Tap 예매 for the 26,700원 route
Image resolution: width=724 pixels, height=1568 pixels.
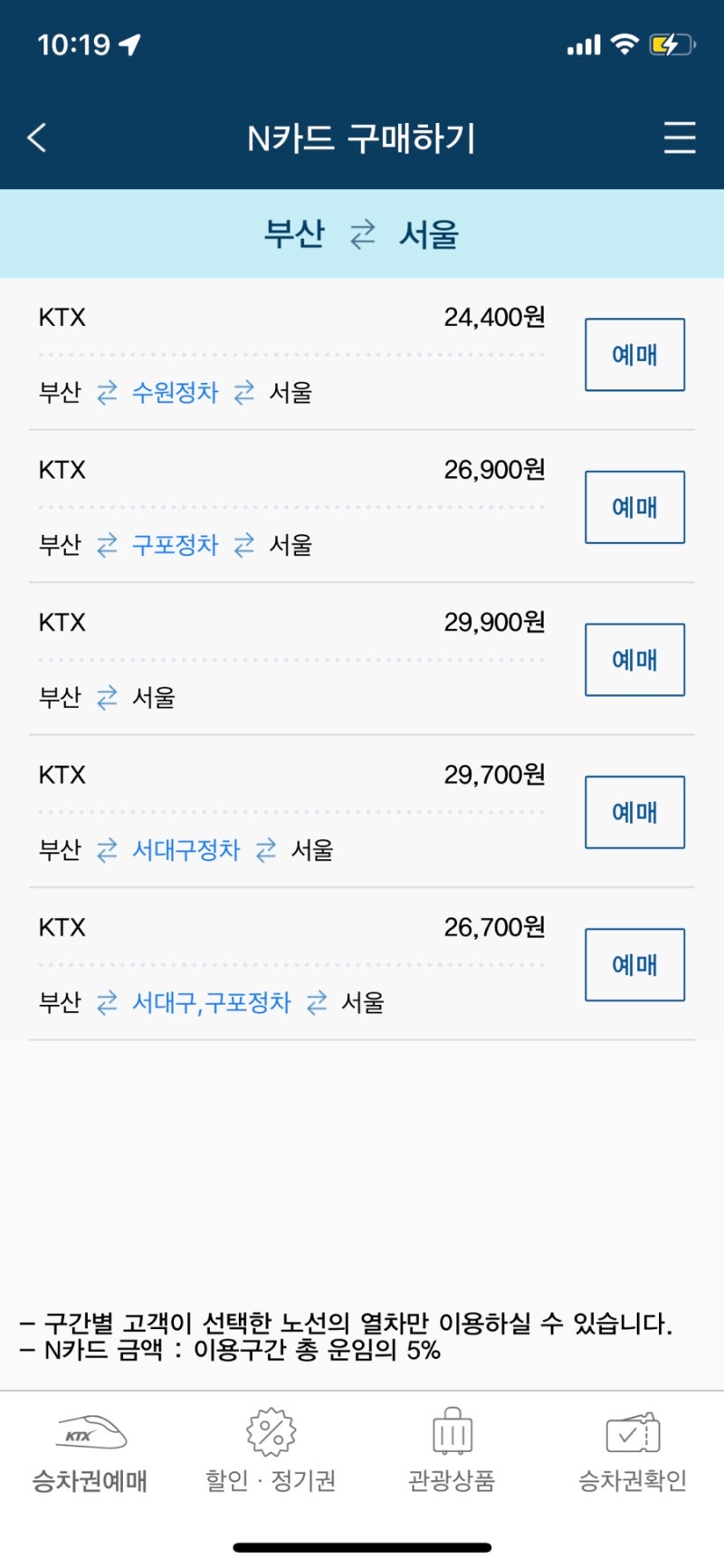click(634, 964)
